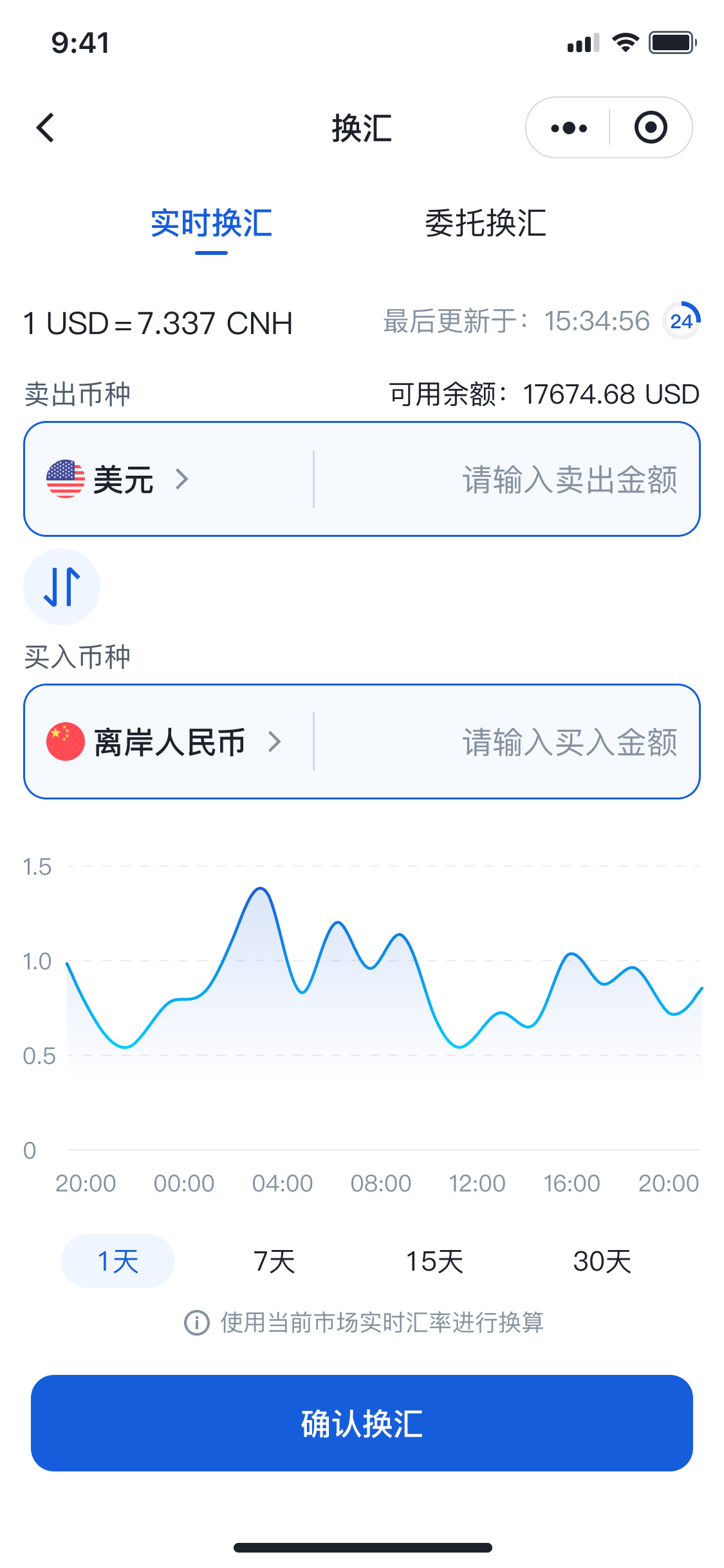724x1568 pixels.
Task: Show the 15天 rate chart
Action: click(x=434, y=1261)
